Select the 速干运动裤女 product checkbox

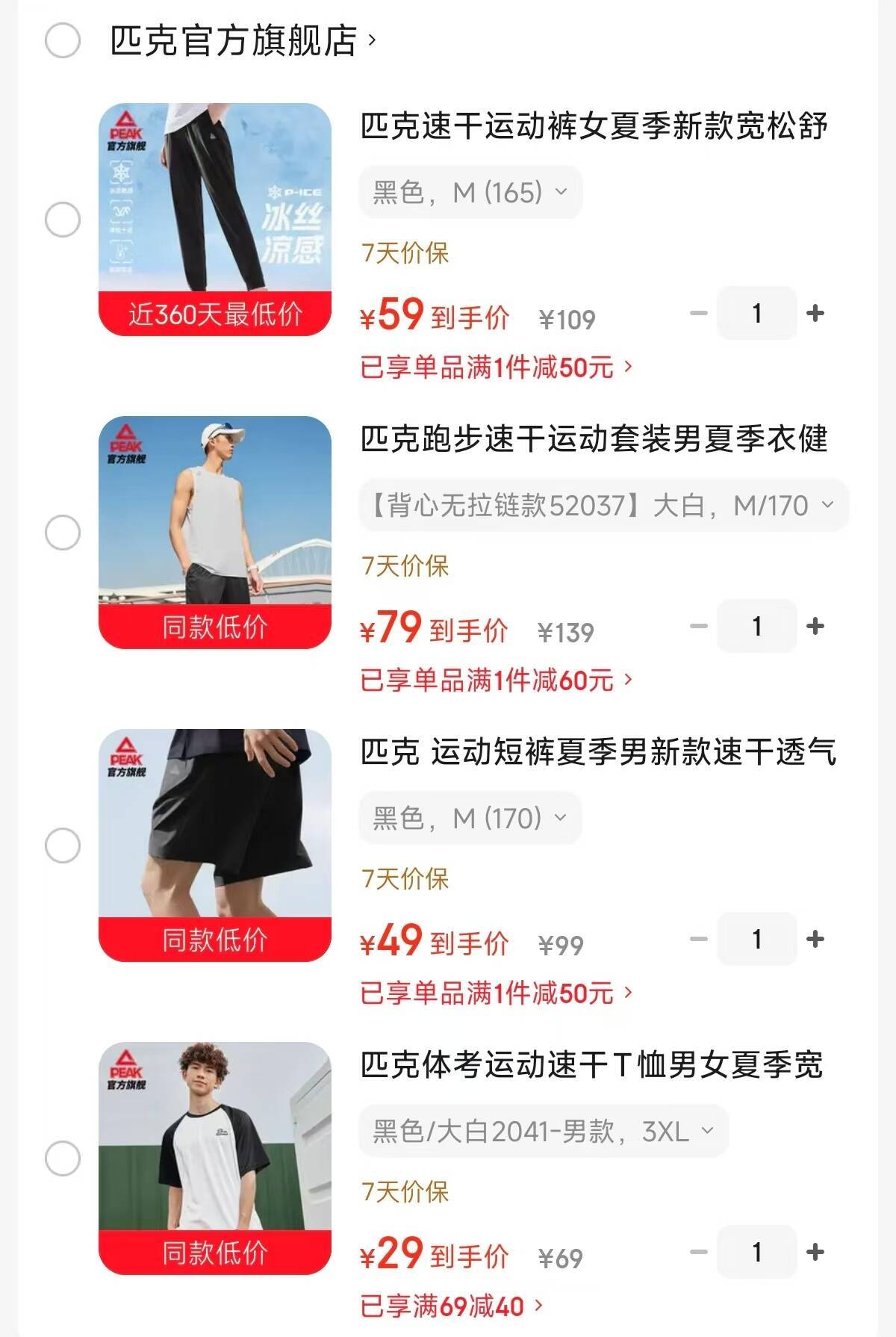tap(64, 220)
